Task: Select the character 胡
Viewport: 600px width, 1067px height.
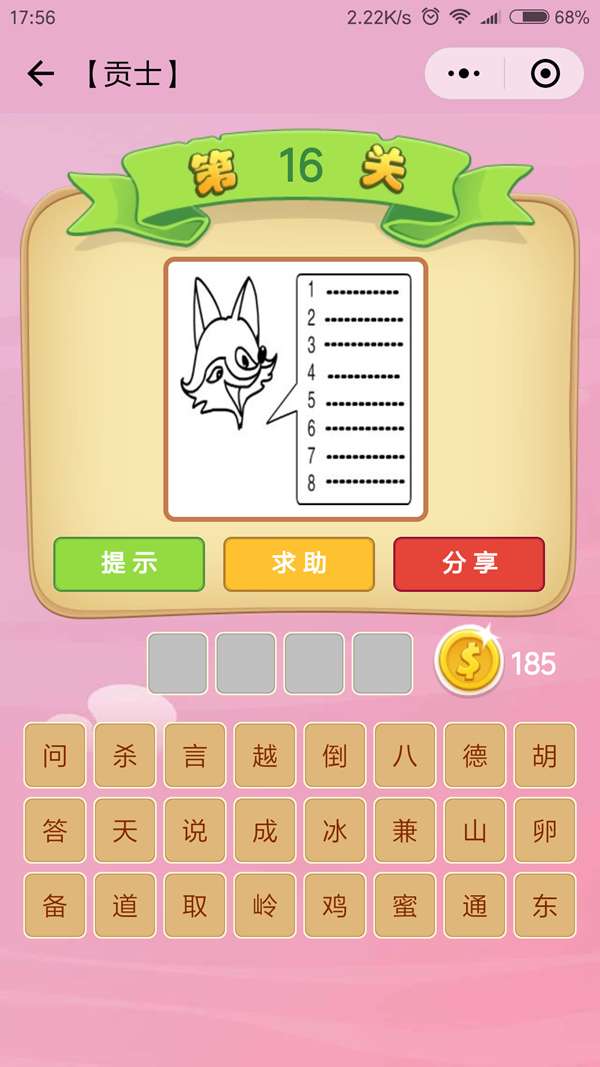Action: click(x=545, y=755)
